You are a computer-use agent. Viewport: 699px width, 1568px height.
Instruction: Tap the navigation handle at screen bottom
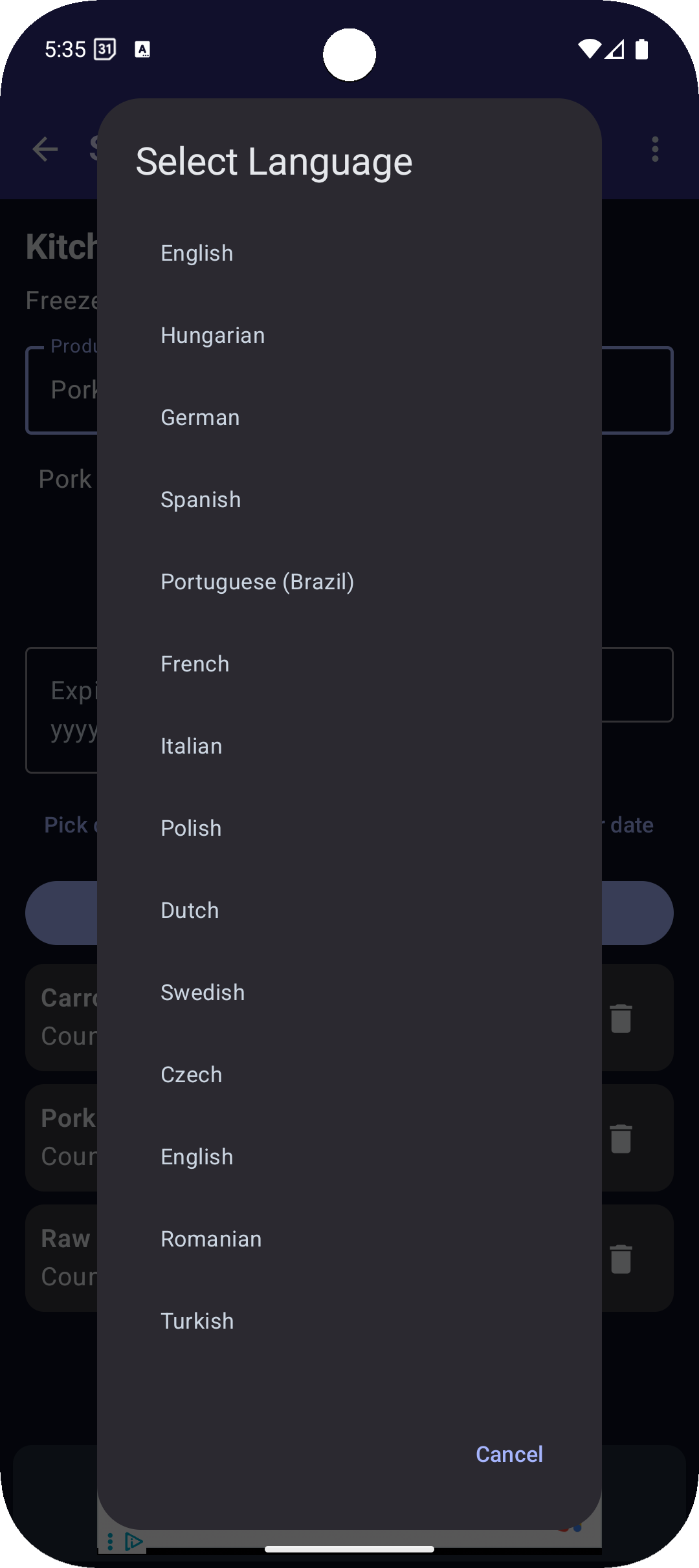click(349, 1549)
